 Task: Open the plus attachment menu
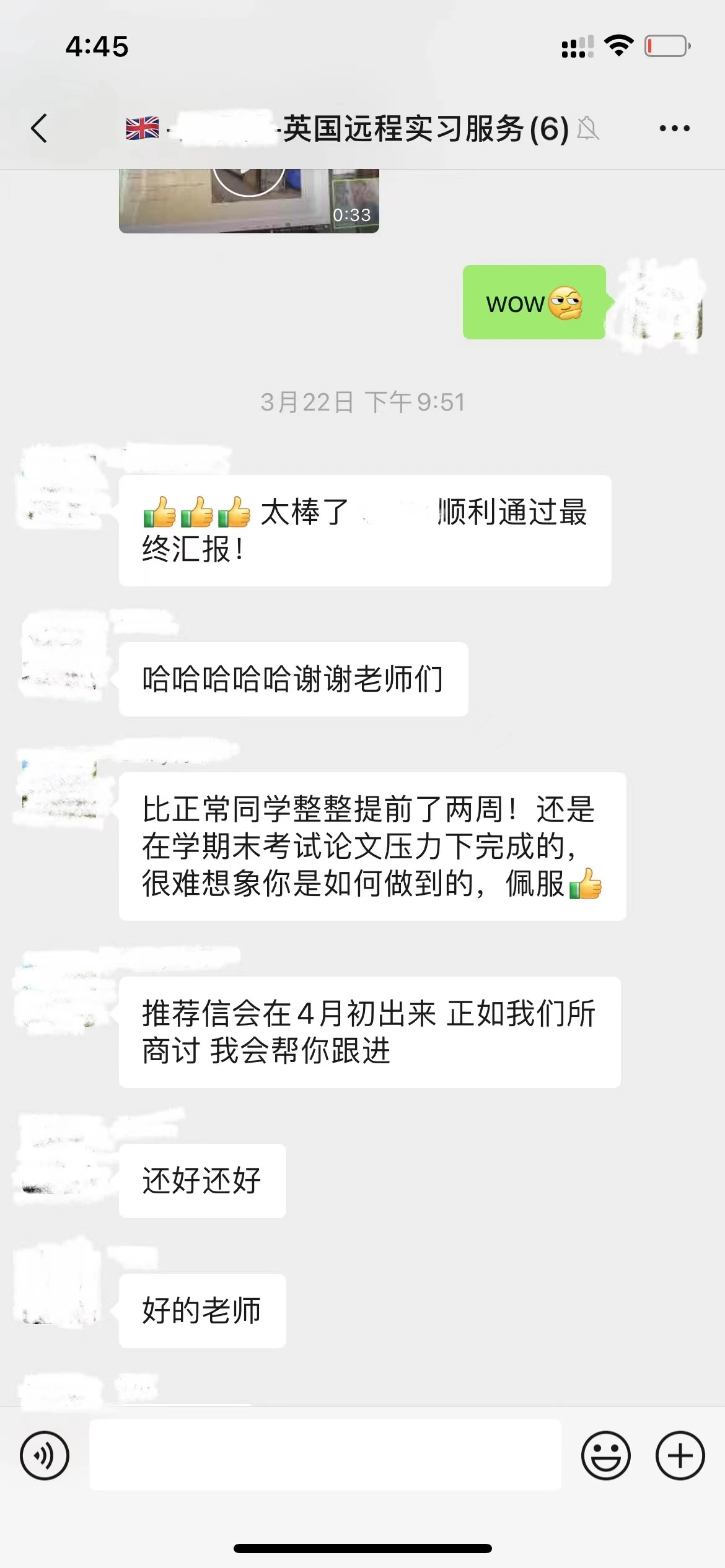click(x=680, y=1455)
